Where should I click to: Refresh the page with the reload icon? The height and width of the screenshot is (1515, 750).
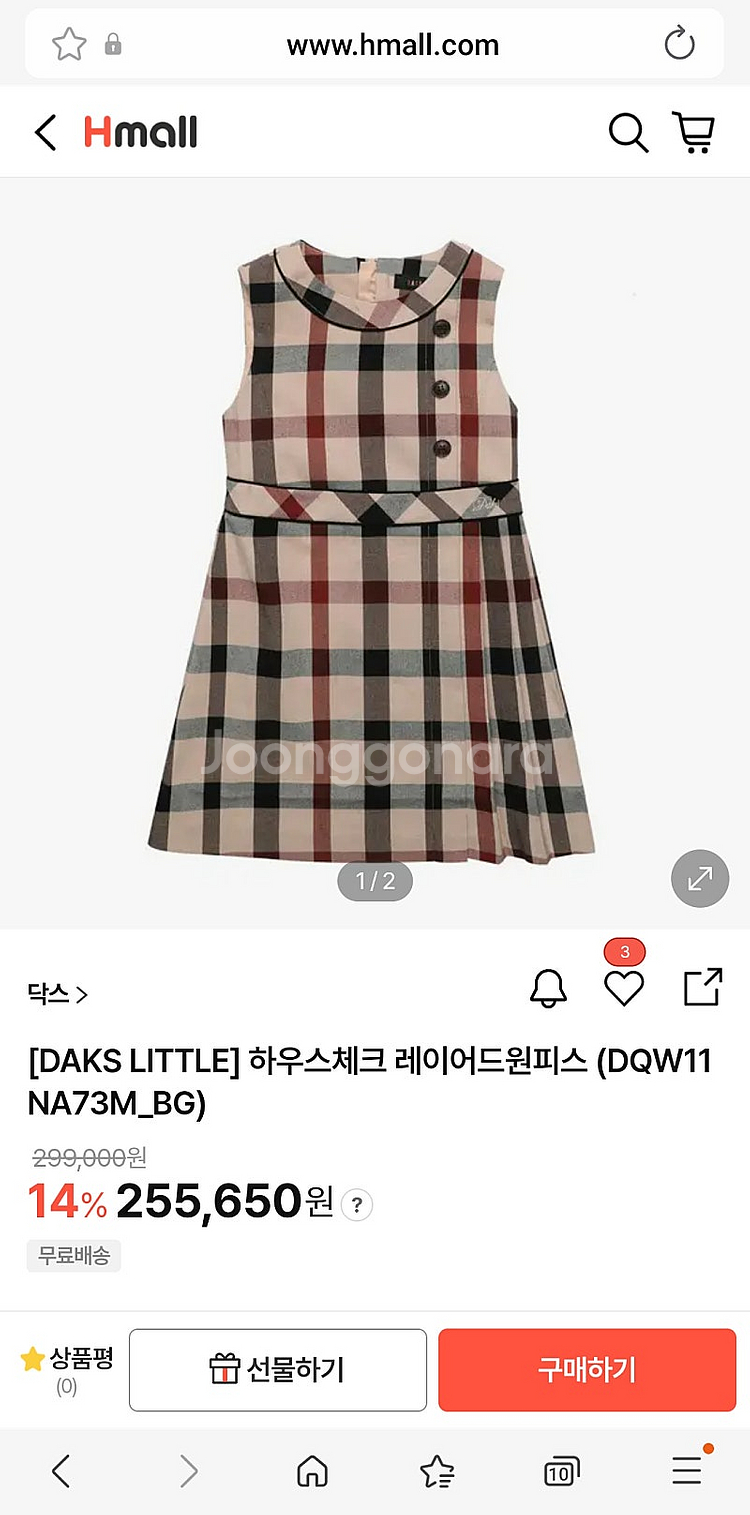[x=681, y=44]
